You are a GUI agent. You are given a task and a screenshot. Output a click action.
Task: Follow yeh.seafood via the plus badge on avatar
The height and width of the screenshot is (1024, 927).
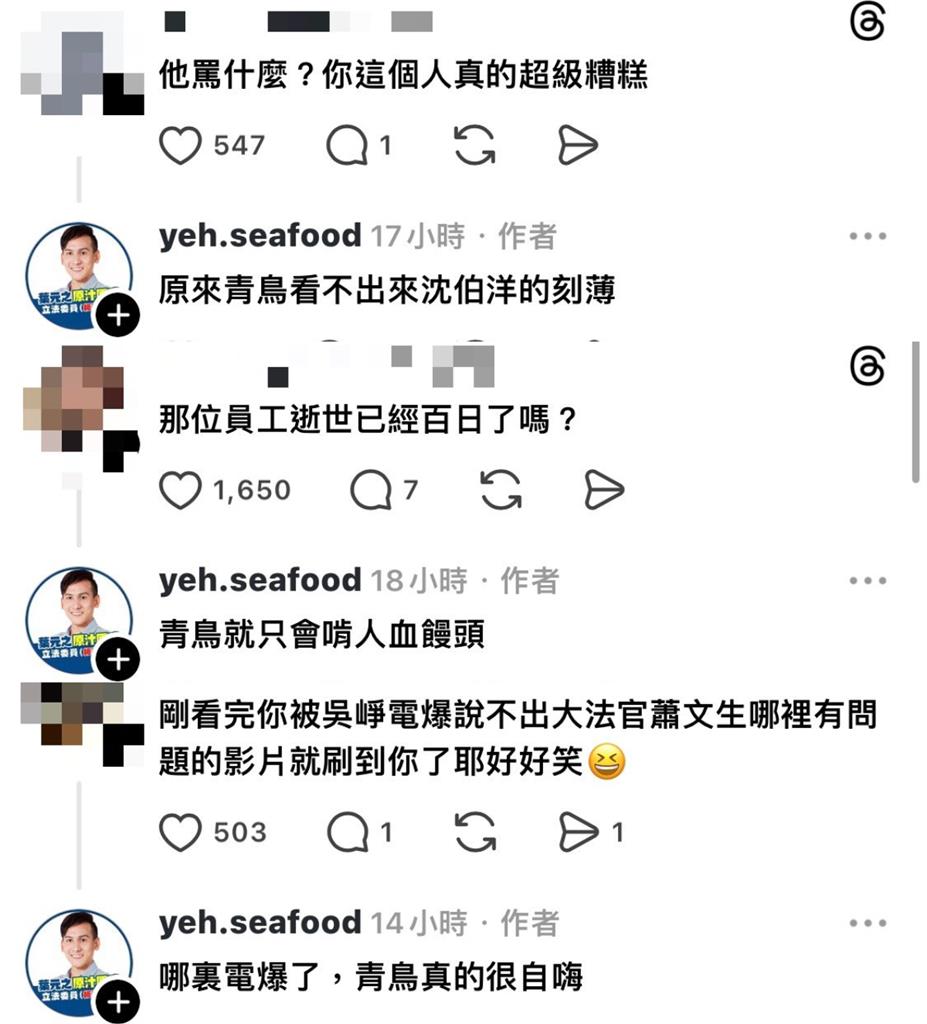coord(119,658)
